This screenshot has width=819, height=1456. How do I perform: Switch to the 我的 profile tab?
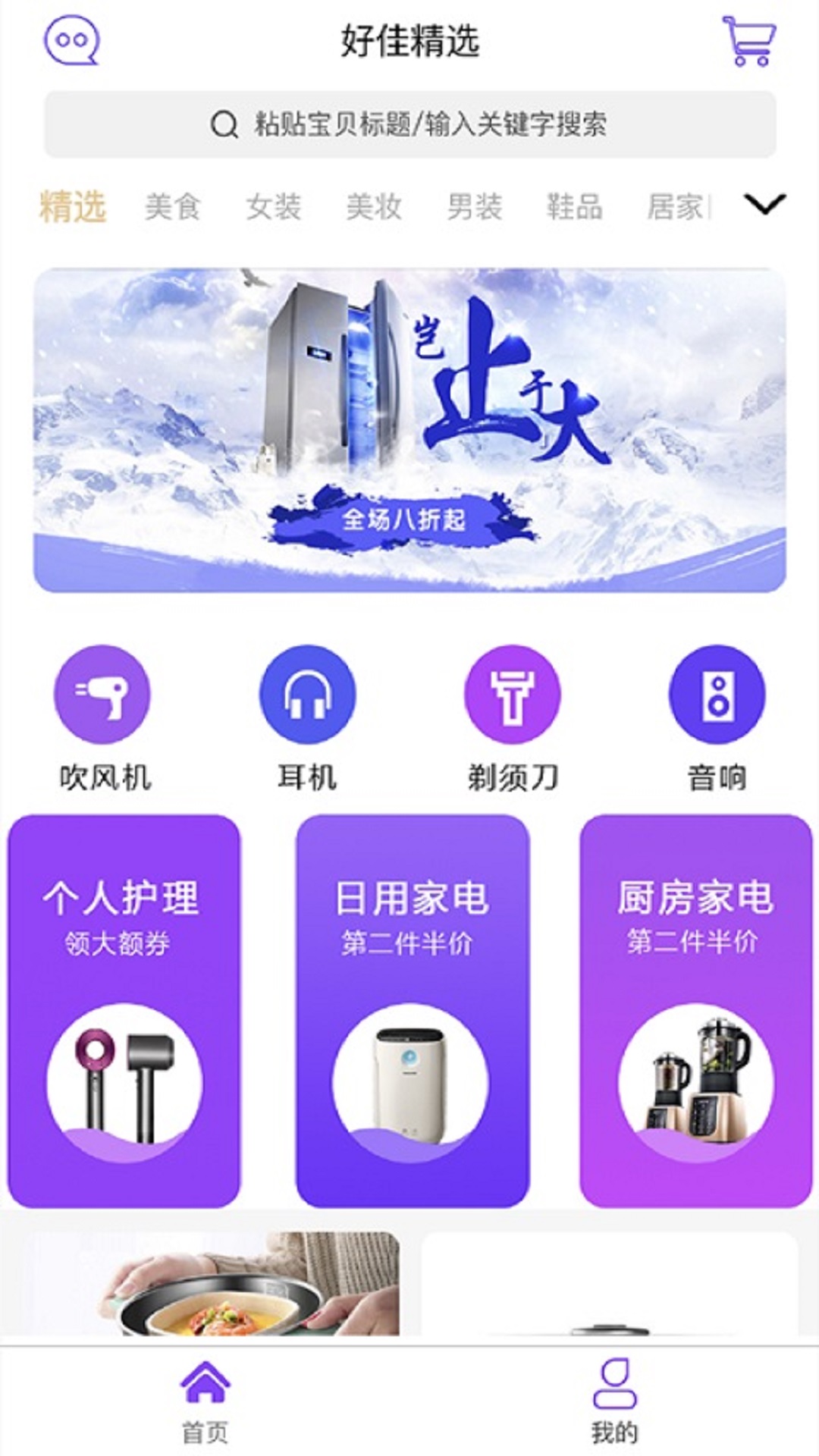point(614,1401)
